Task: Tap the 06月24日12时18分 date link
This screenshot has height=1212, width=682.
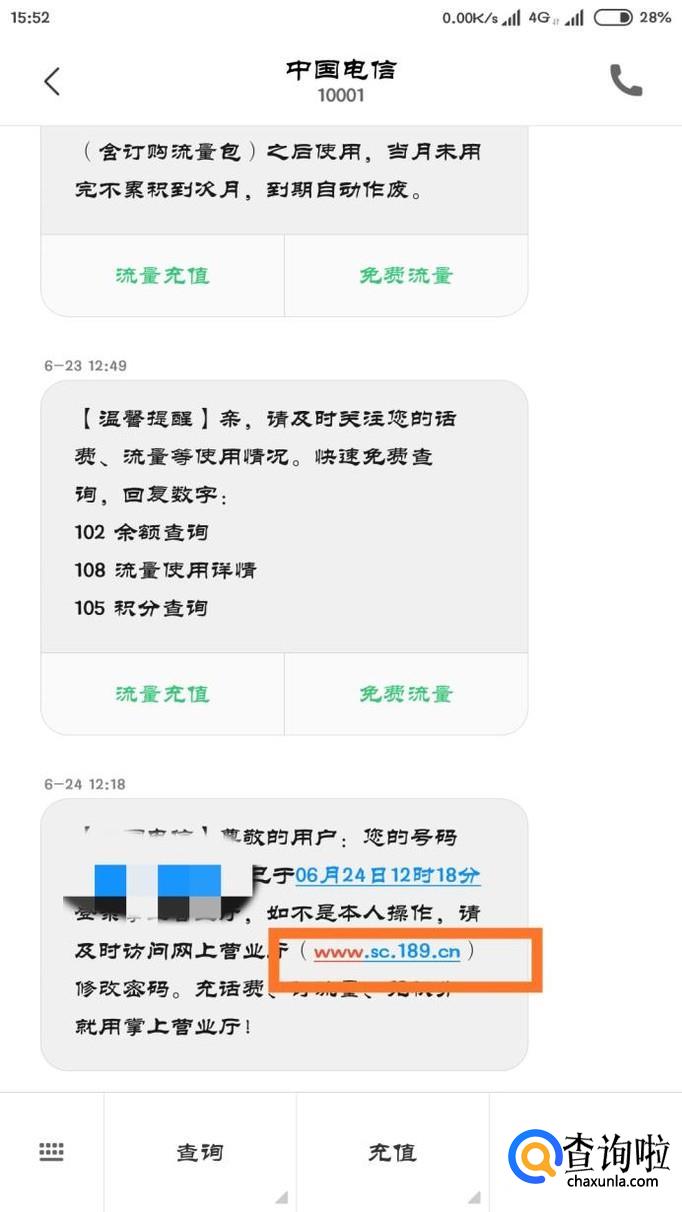Action: [x=388, y=875]
